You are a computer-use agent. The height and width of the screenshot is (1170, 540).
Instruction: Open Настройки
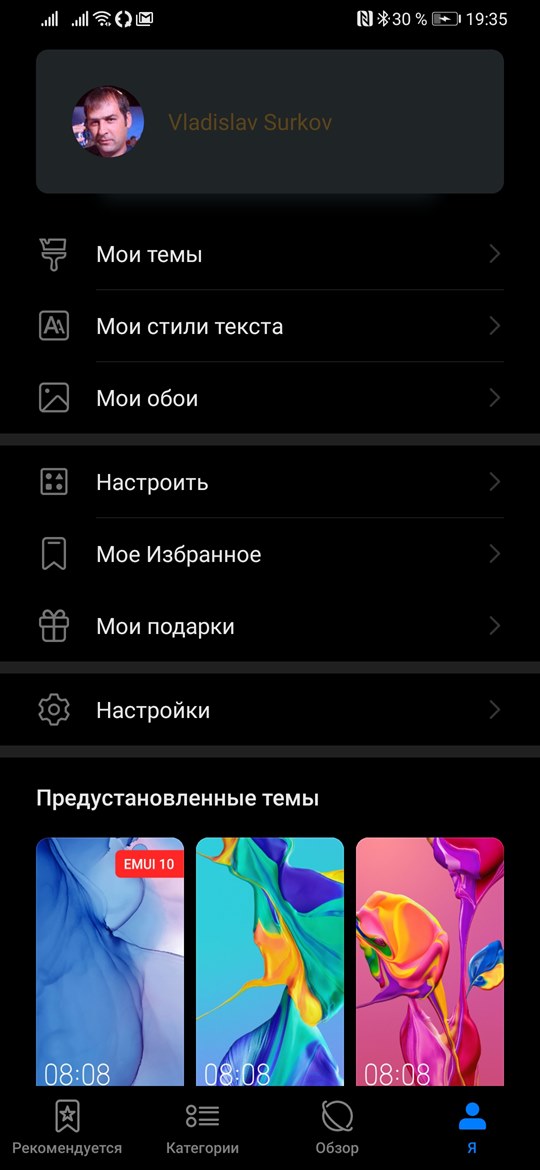(270, 710)
